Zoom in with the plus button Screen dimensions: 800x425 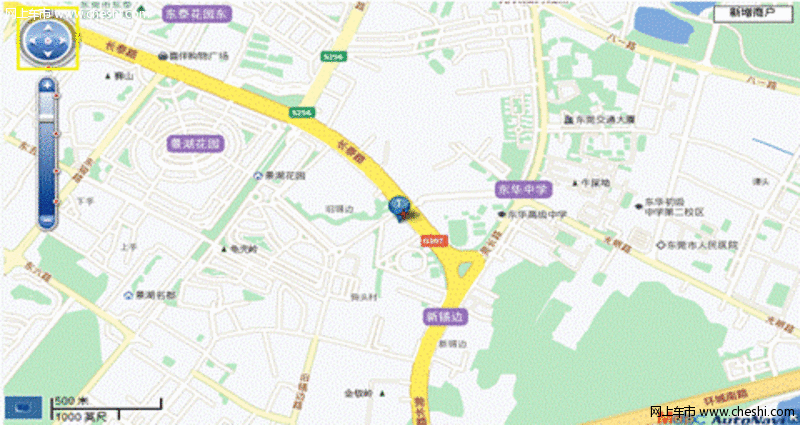[x=46, y=86]
